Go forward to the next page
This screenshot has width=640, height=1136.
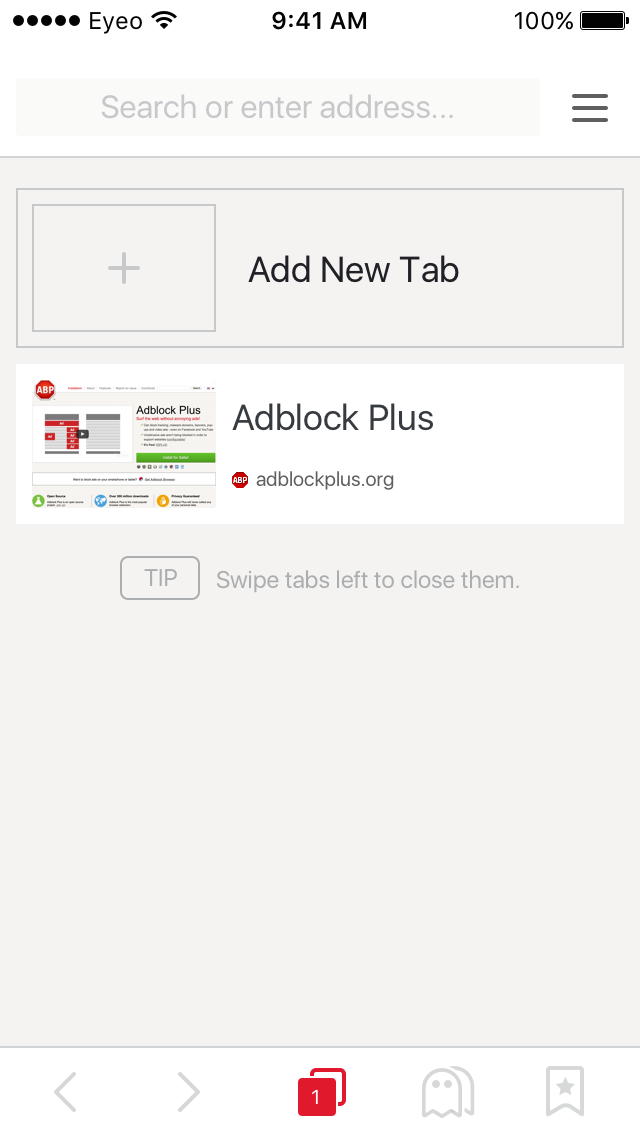coord(188,1091)
